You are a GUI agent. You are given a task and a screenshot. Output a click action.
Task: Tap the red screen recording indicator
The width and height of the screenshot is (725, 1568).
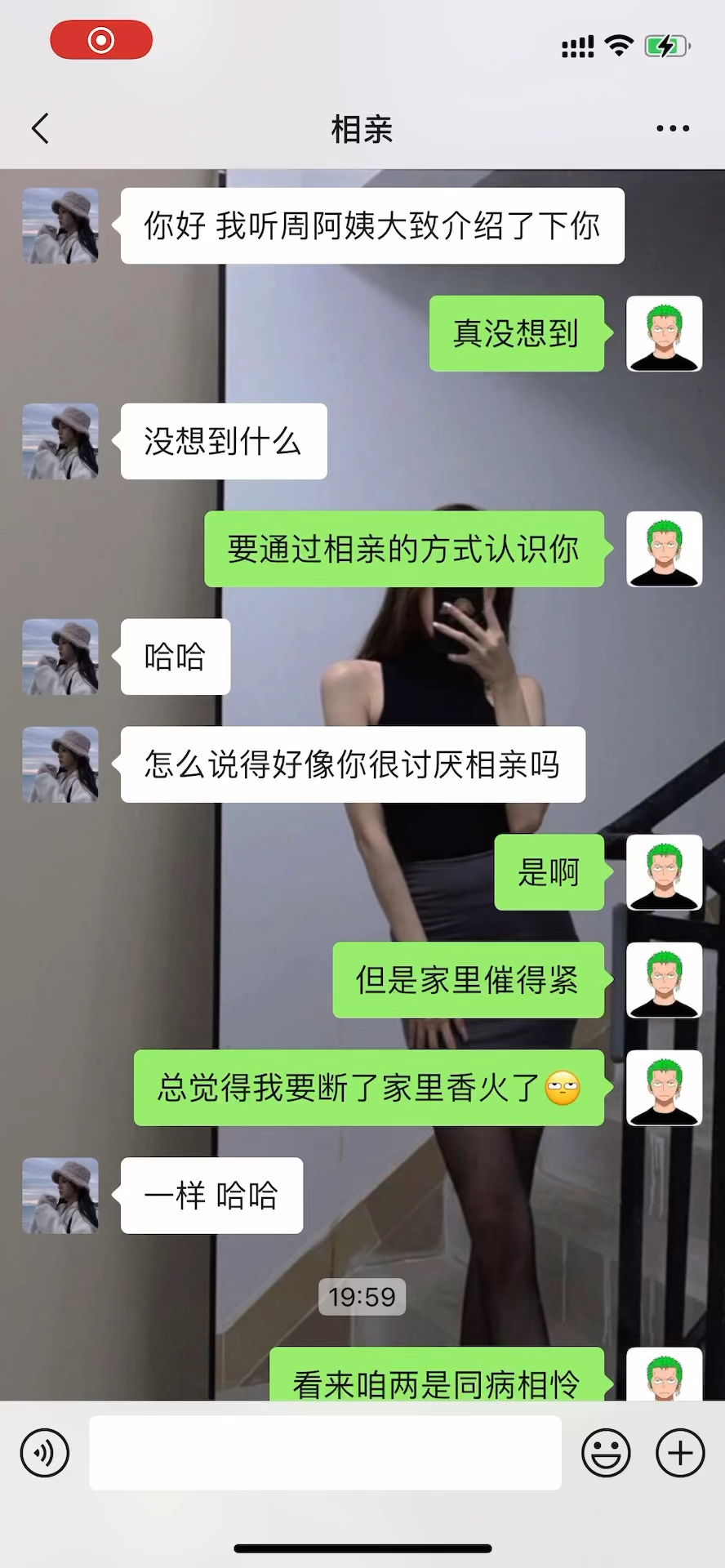(x=101, y=39)
